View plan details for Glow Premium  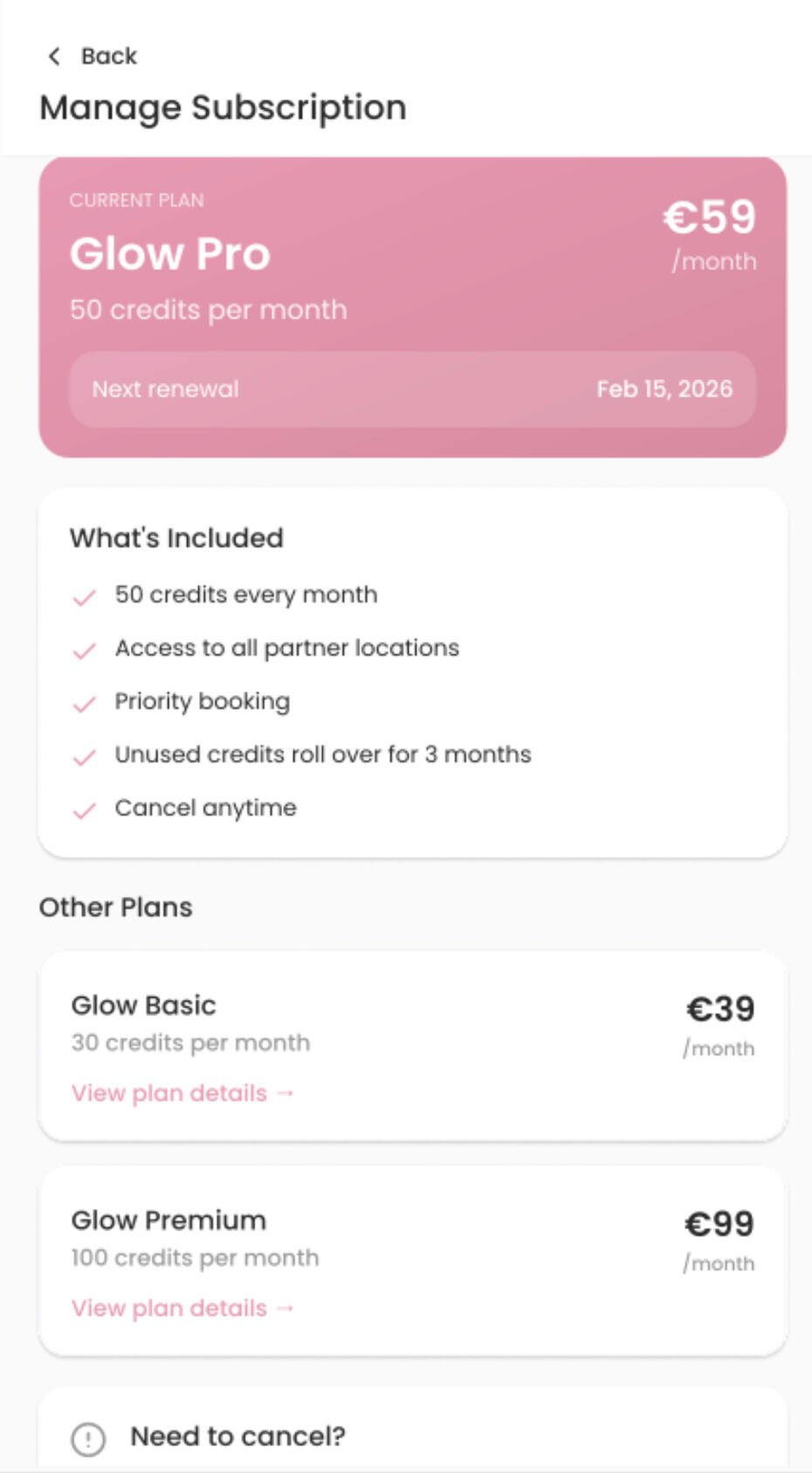[182, 1308]
